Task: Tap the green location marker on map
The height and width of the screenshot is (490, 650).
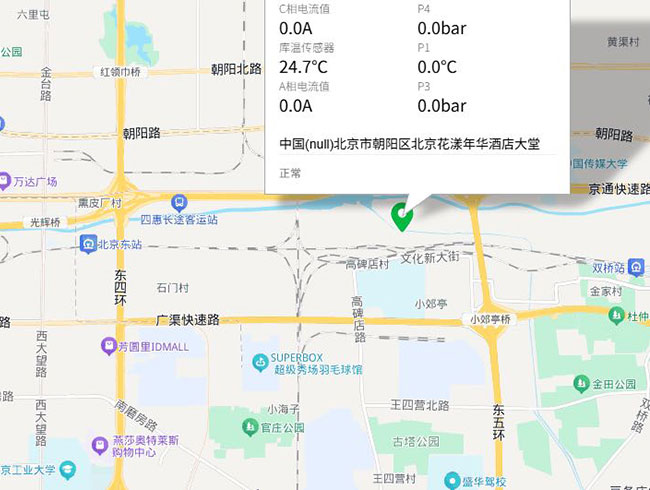Action: [x=402, y=216]
